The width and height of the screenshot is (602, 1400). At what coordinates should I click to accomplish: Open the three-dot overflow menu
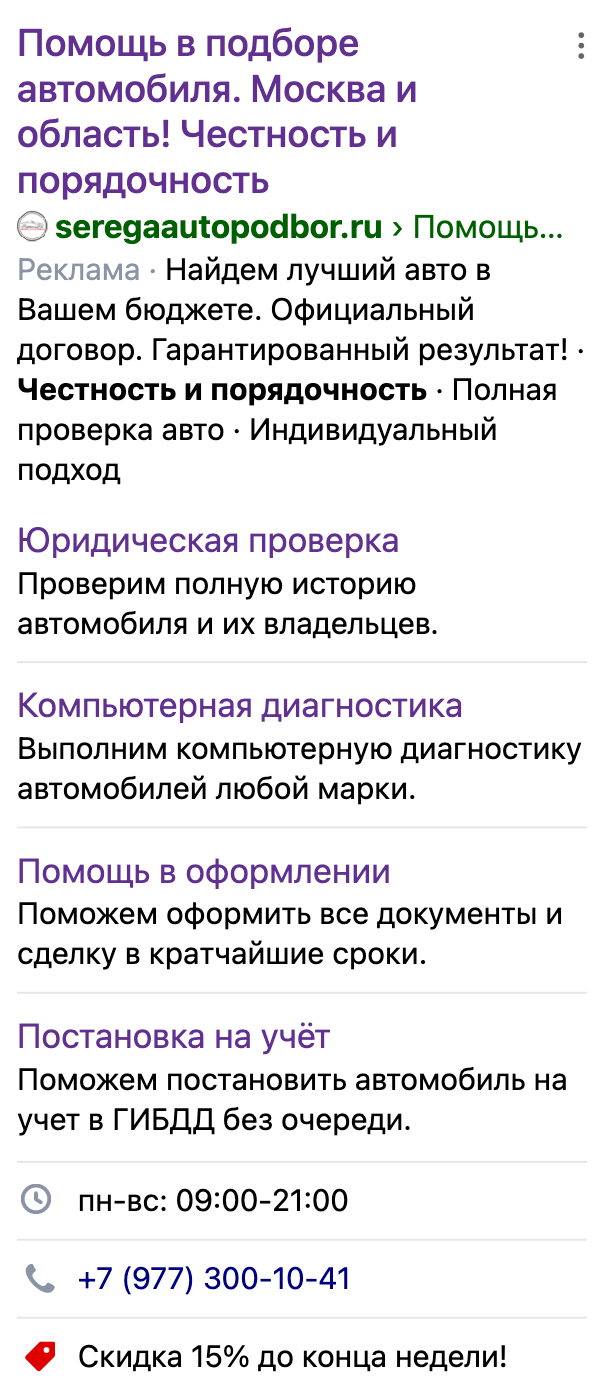(580, 46)
